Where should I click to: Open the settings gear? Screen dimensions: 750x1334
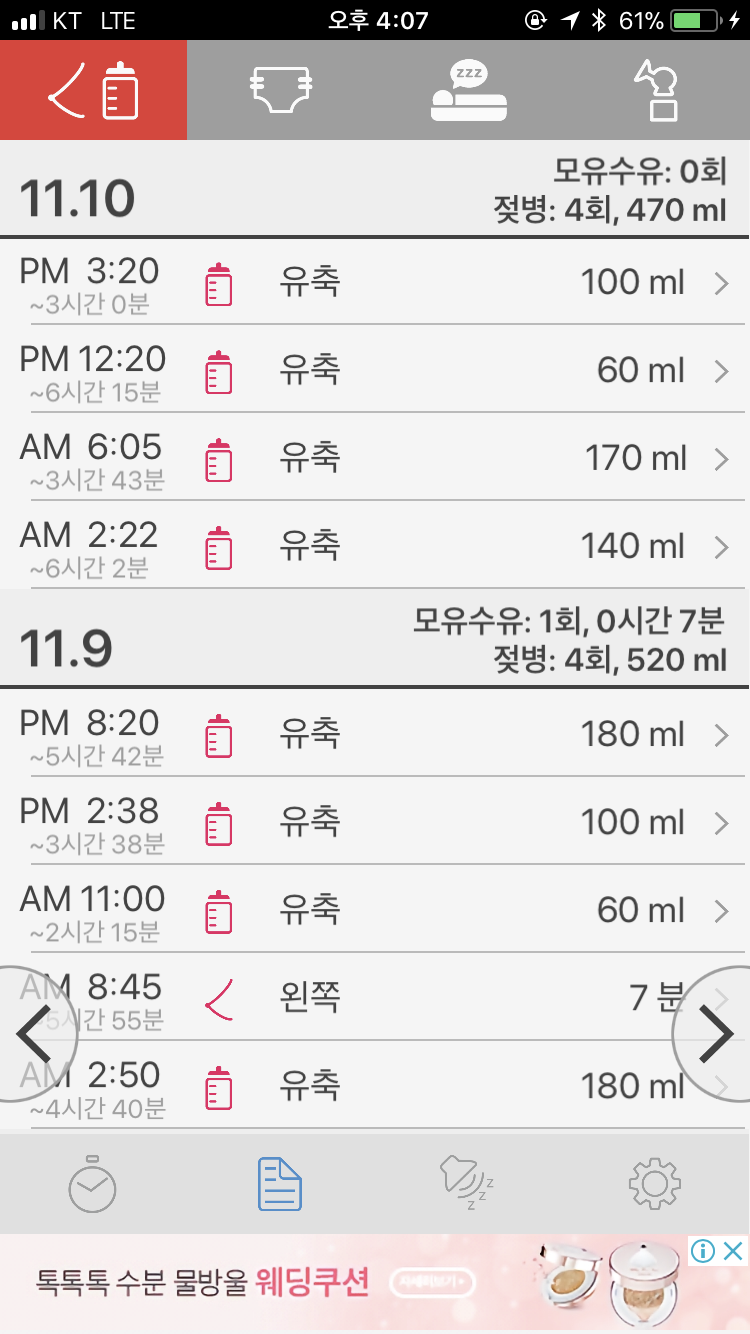pyautogui.click(x=655, y=1184)
